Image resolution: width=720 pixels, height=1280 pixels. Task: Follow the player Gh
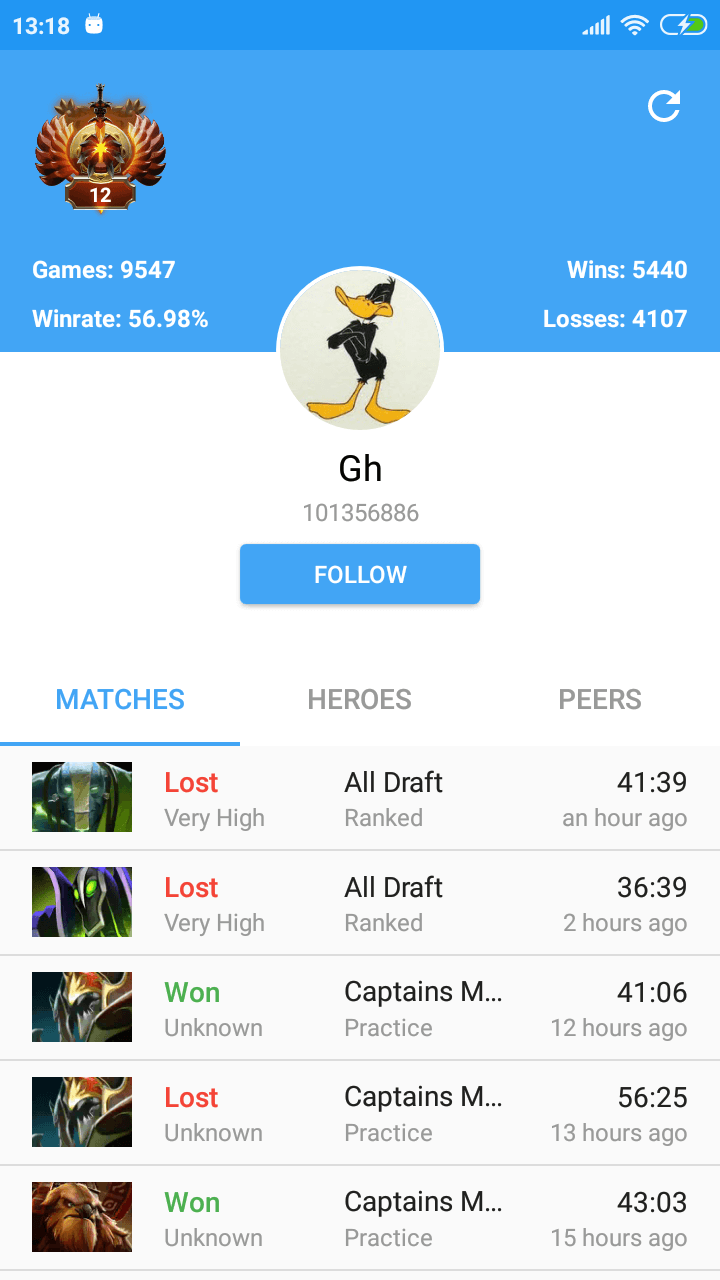(360, 574)
